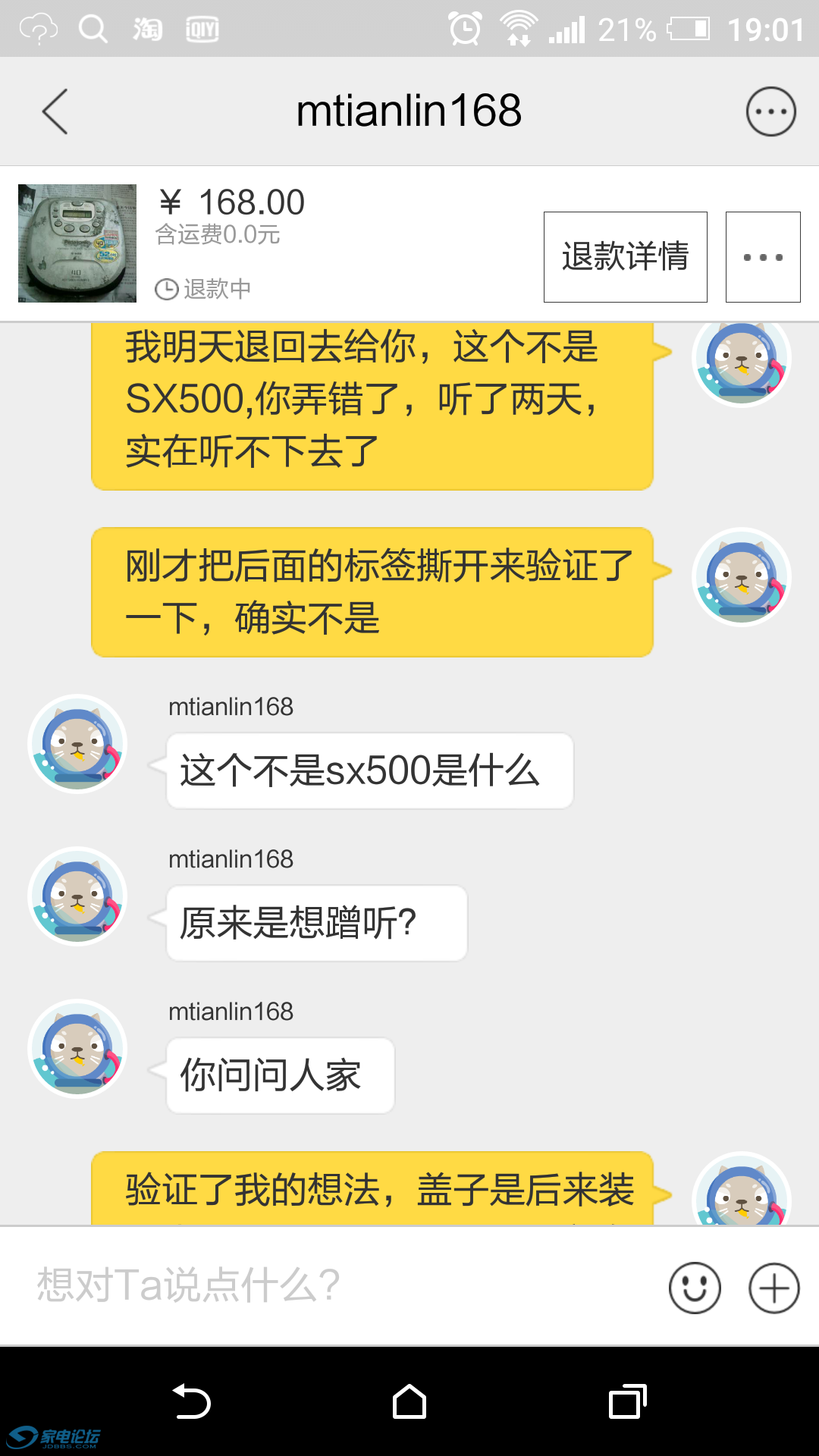Tap the Taobao icon in the status bar

148,29
